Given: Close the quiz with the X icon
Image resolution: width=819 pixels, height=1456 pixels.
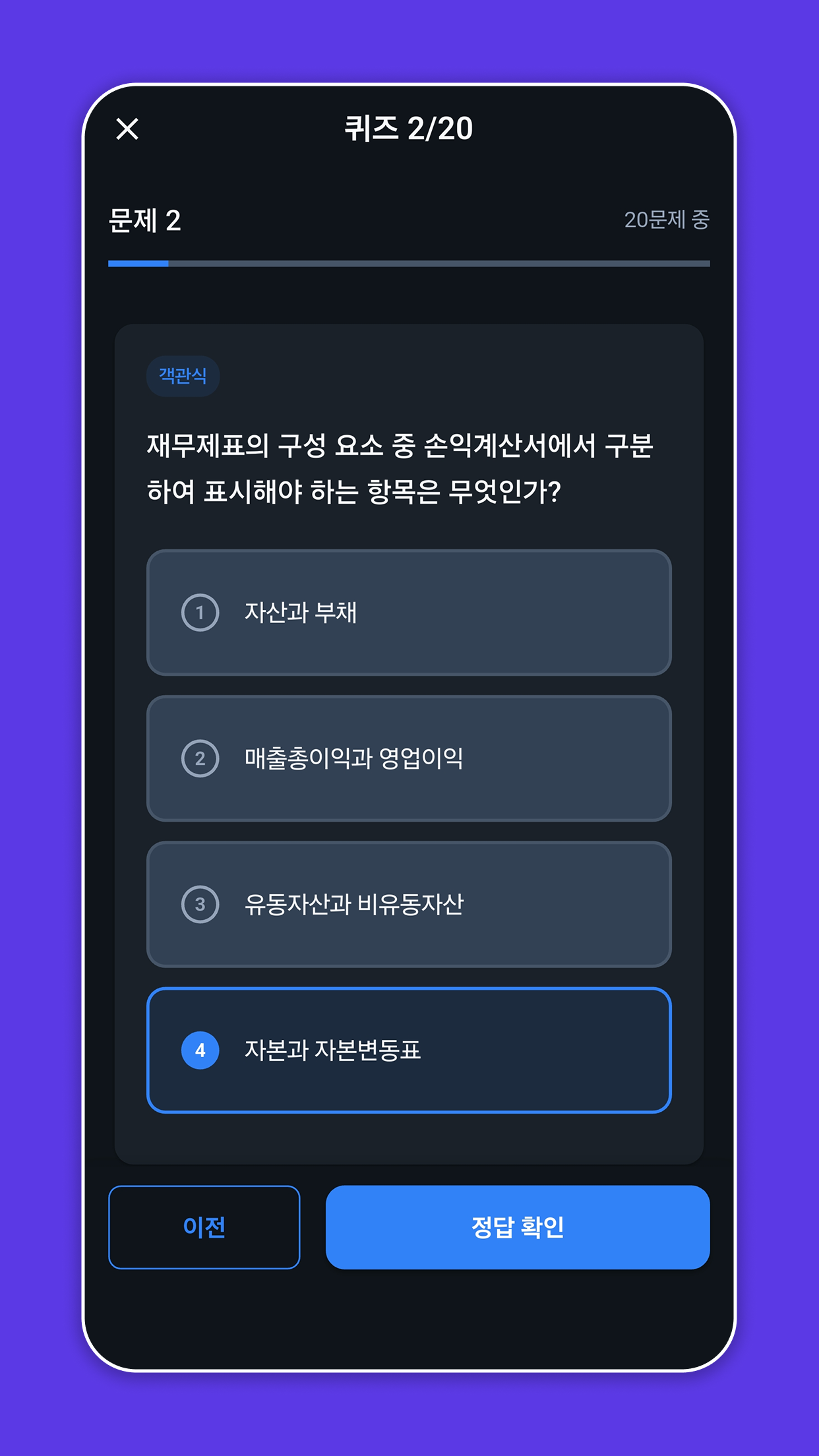Looking at the screenshot, I should tap(127, 129).
